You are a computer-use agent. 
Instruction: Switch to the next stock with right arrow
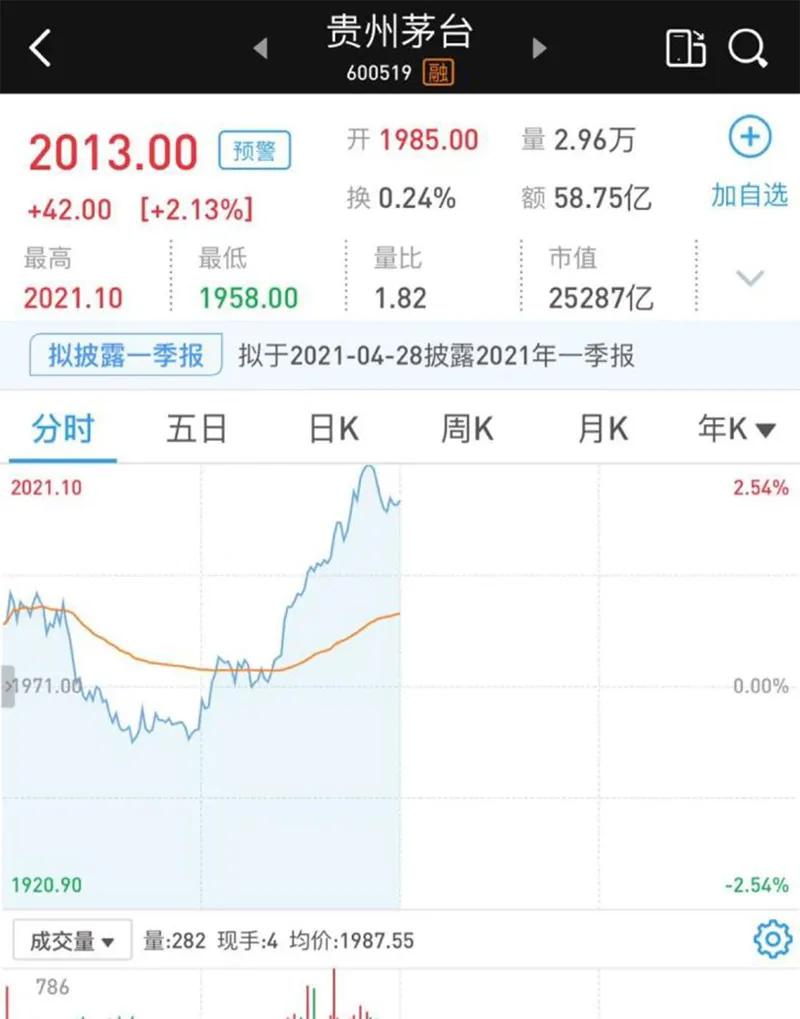(x=540, y=47)
